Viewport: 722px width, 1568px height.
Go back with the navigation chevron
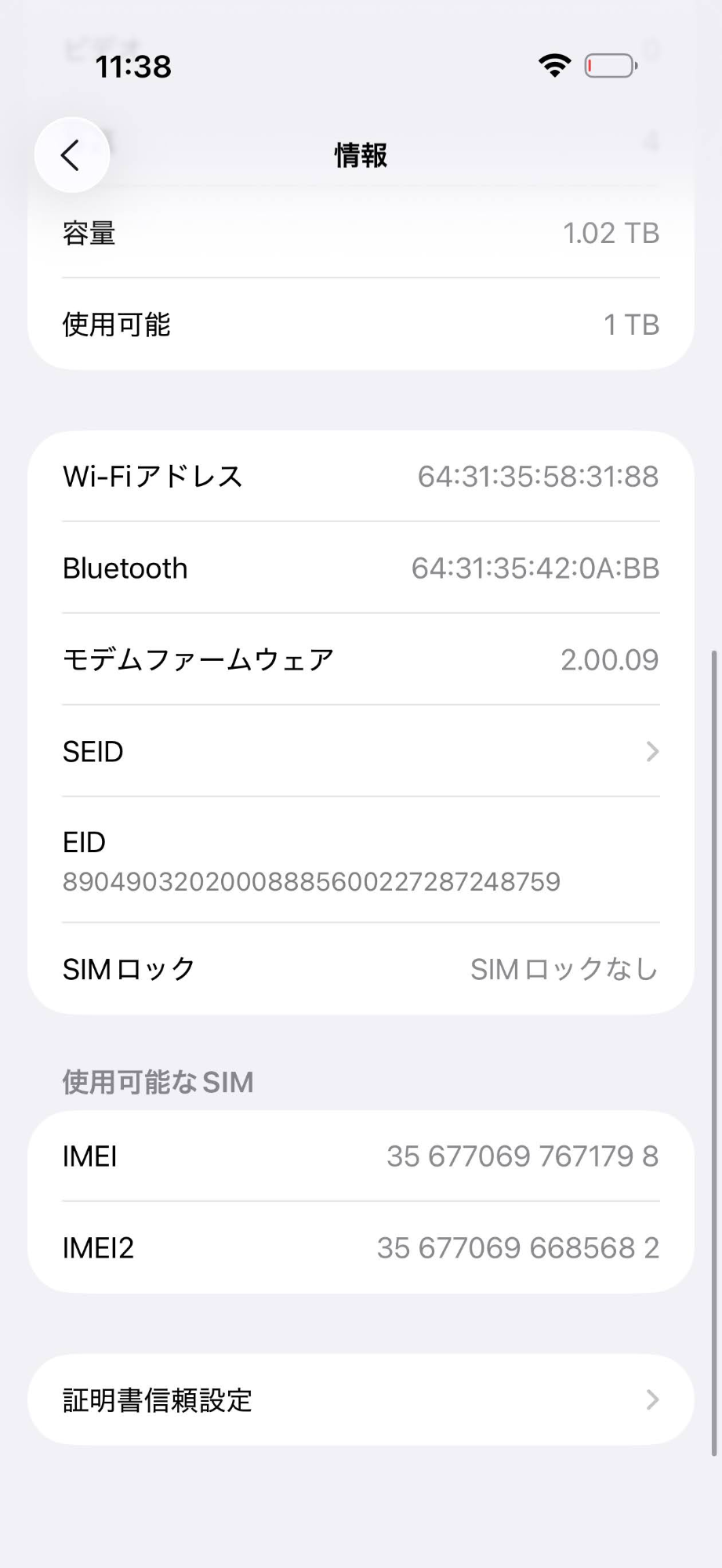[71, 154]
